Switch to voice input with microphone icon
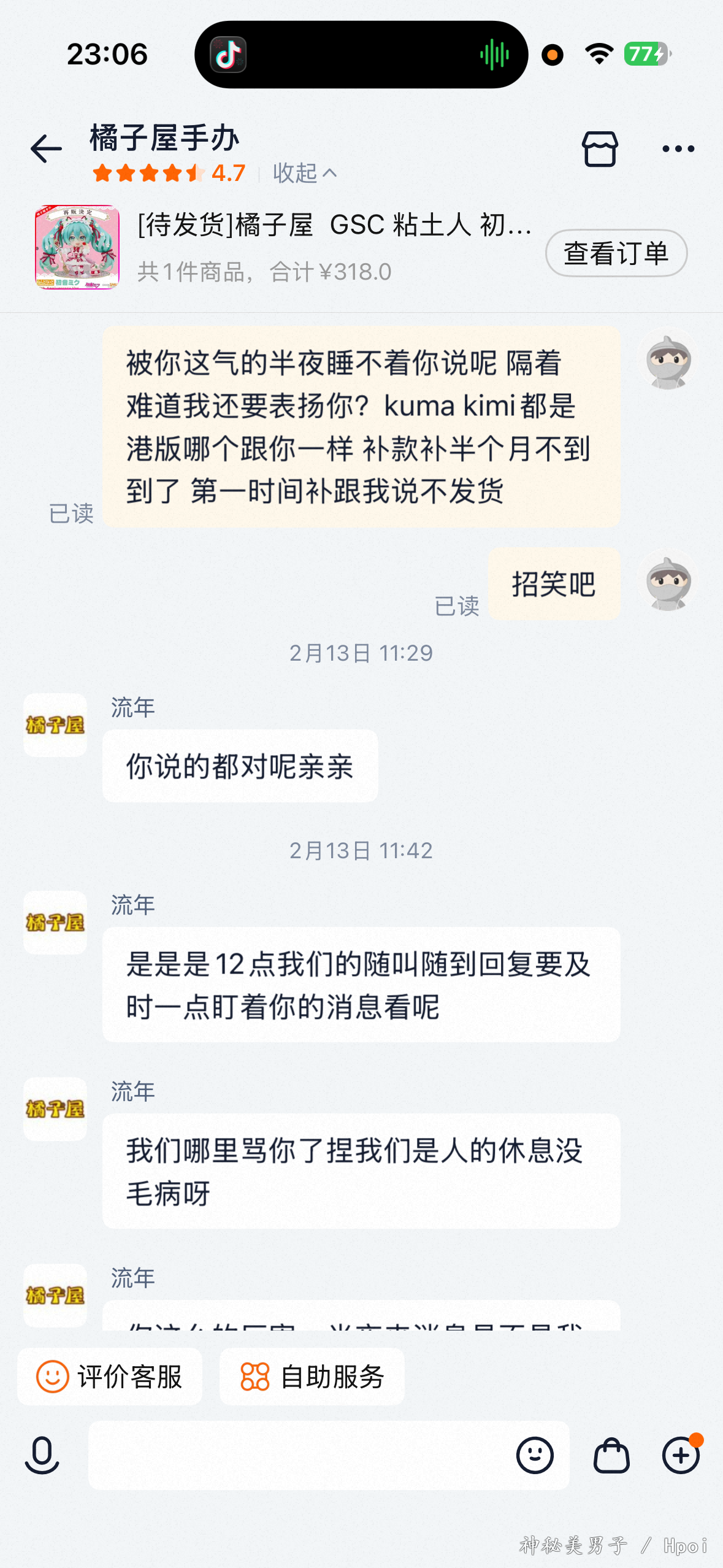 point(42,1455)
